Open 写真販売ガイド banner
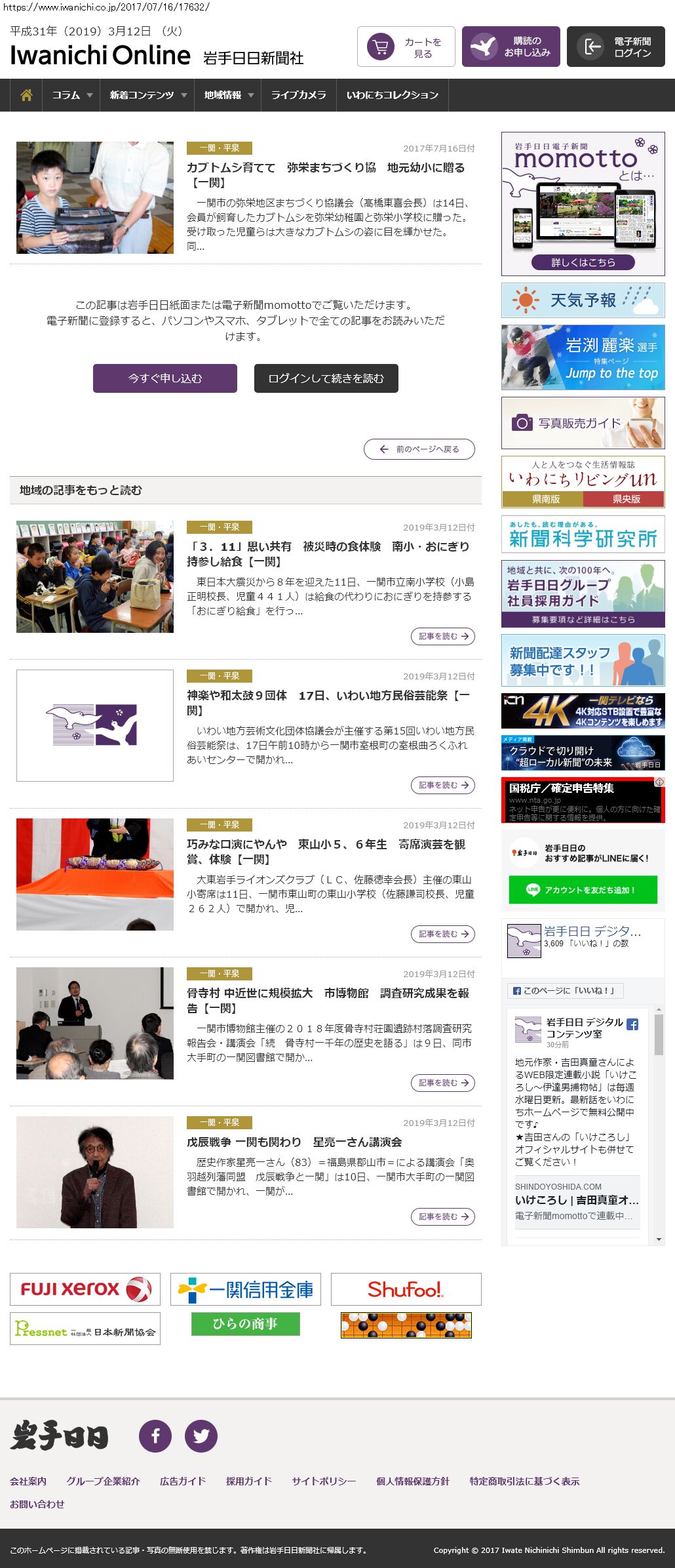The width and height of the screenshot is (675, 1568). [583, 423]
